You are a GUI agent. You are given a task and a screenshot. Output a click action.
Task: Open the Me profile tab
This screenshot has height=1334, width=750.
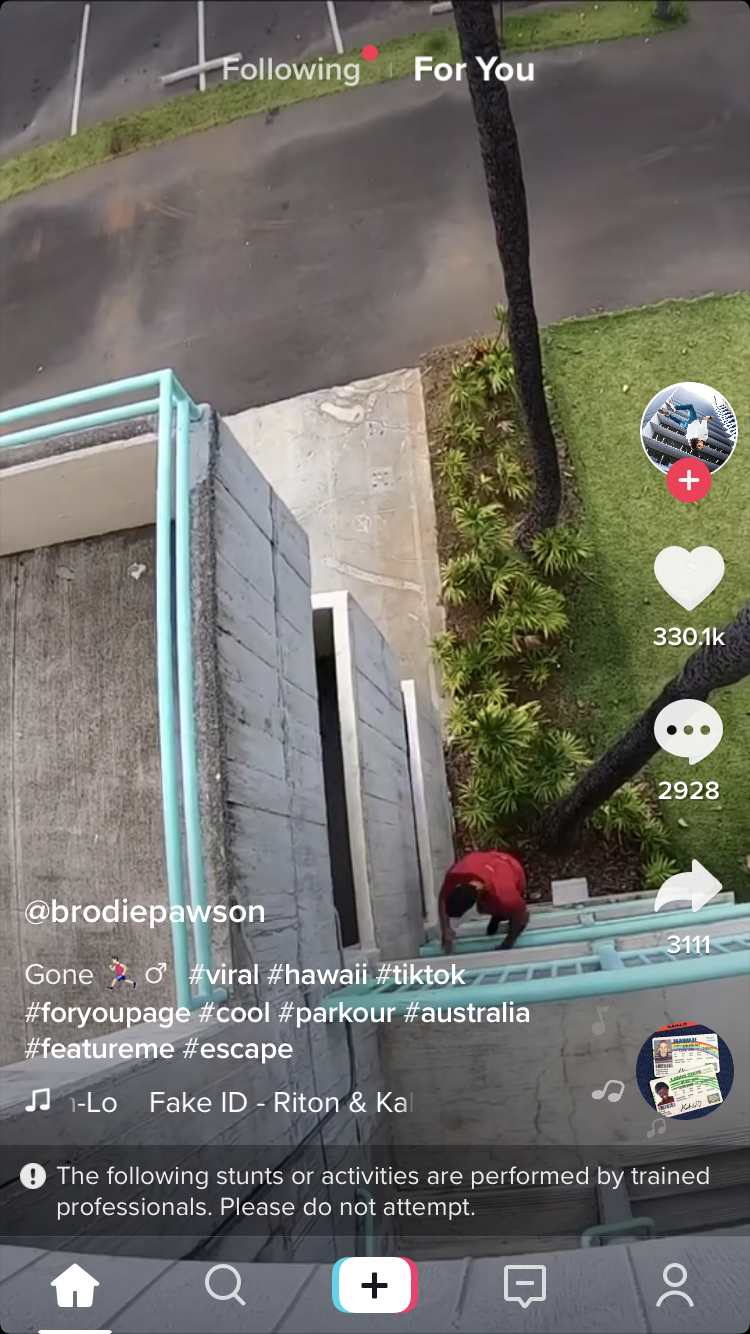[674, 1285]
